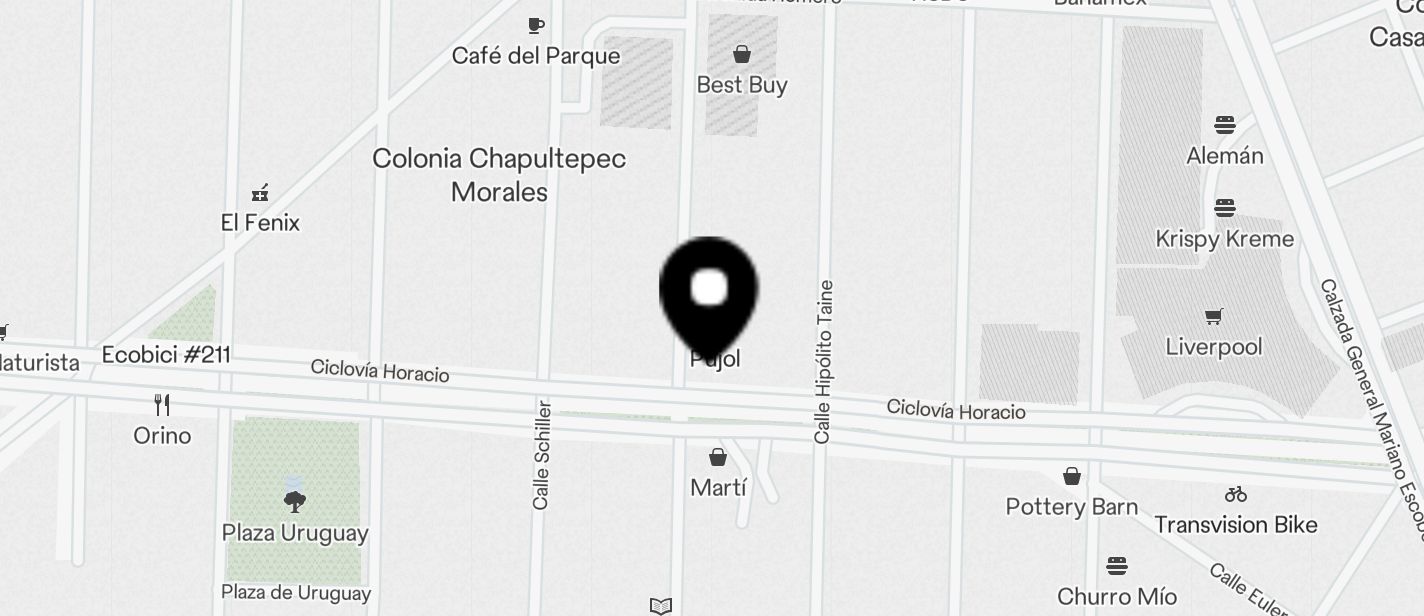Select the Best Buy store marker
1424x616 pixels.
[x=742, y=54]
